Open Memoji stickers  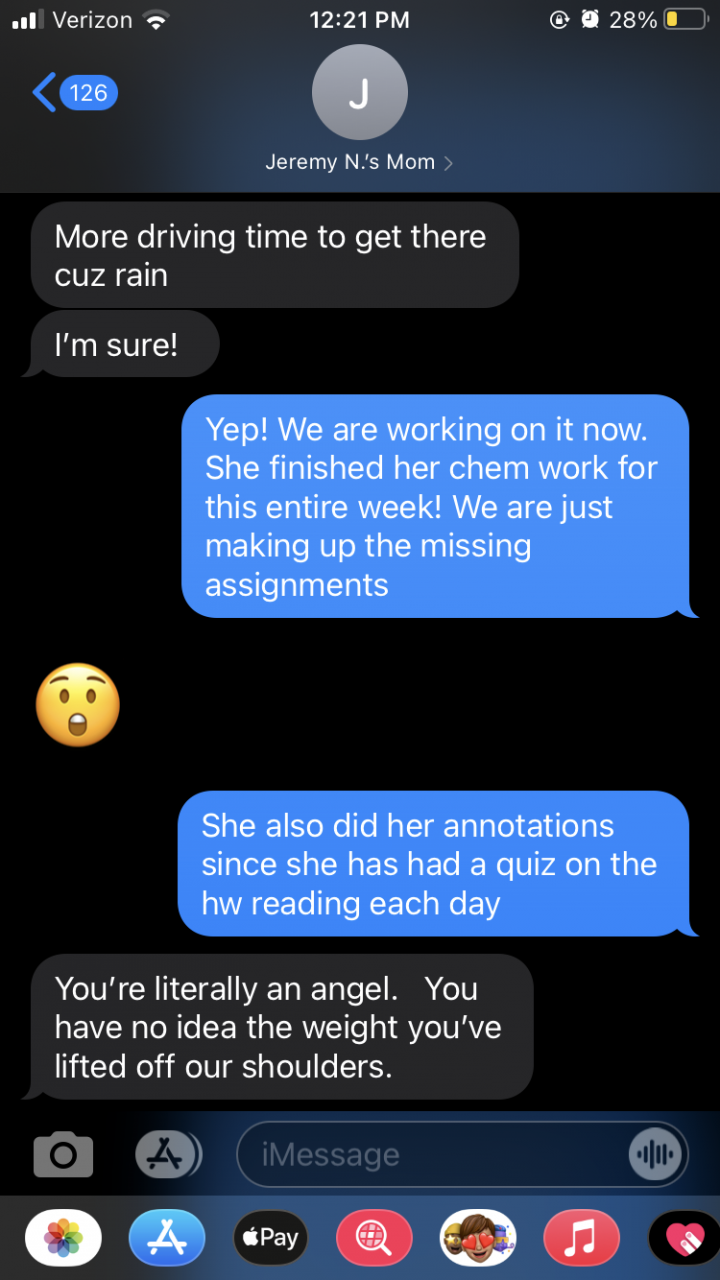478,1238
